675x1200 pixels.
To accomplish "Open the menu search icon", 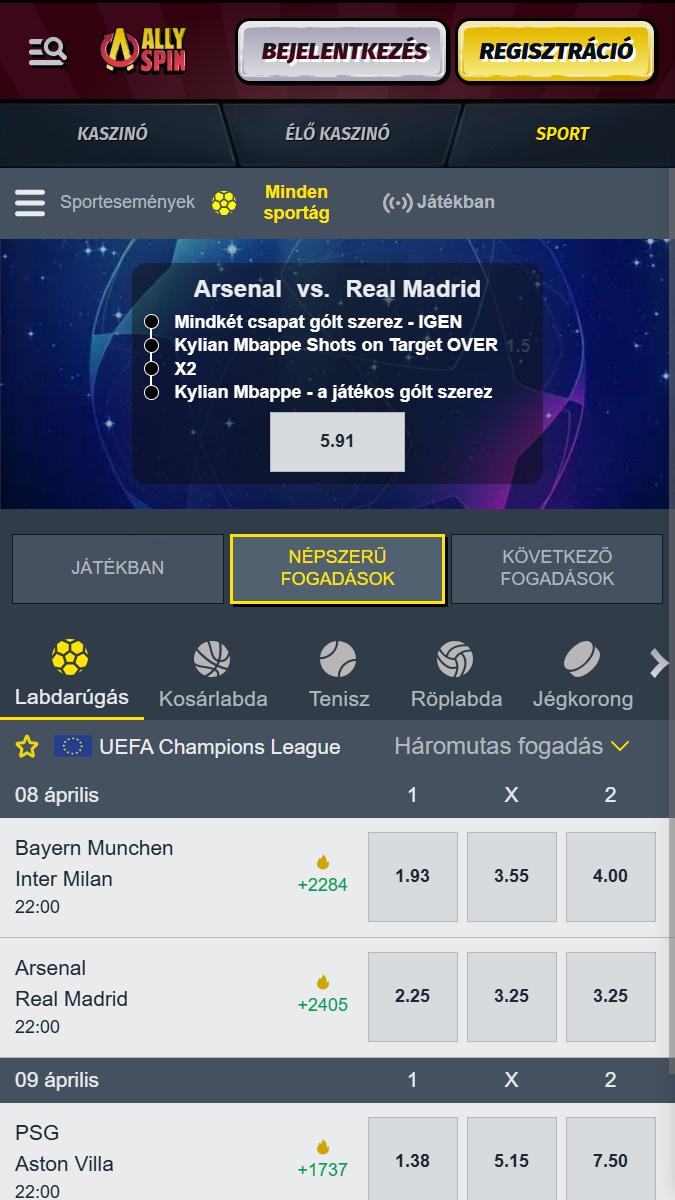I will point(47,51).
